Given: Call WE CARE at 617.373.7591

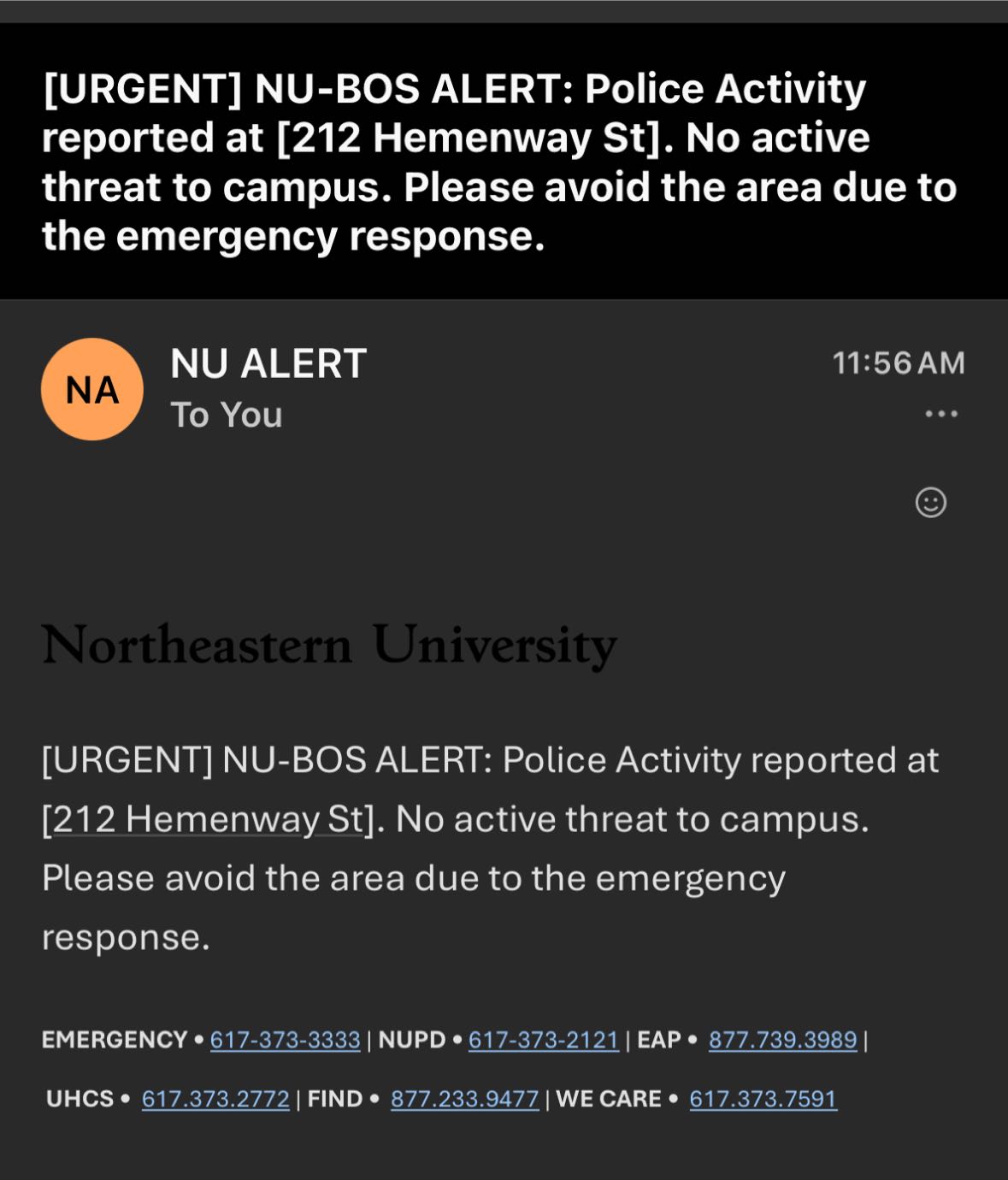Looking at the screenshot, I should pos(763,1099).
